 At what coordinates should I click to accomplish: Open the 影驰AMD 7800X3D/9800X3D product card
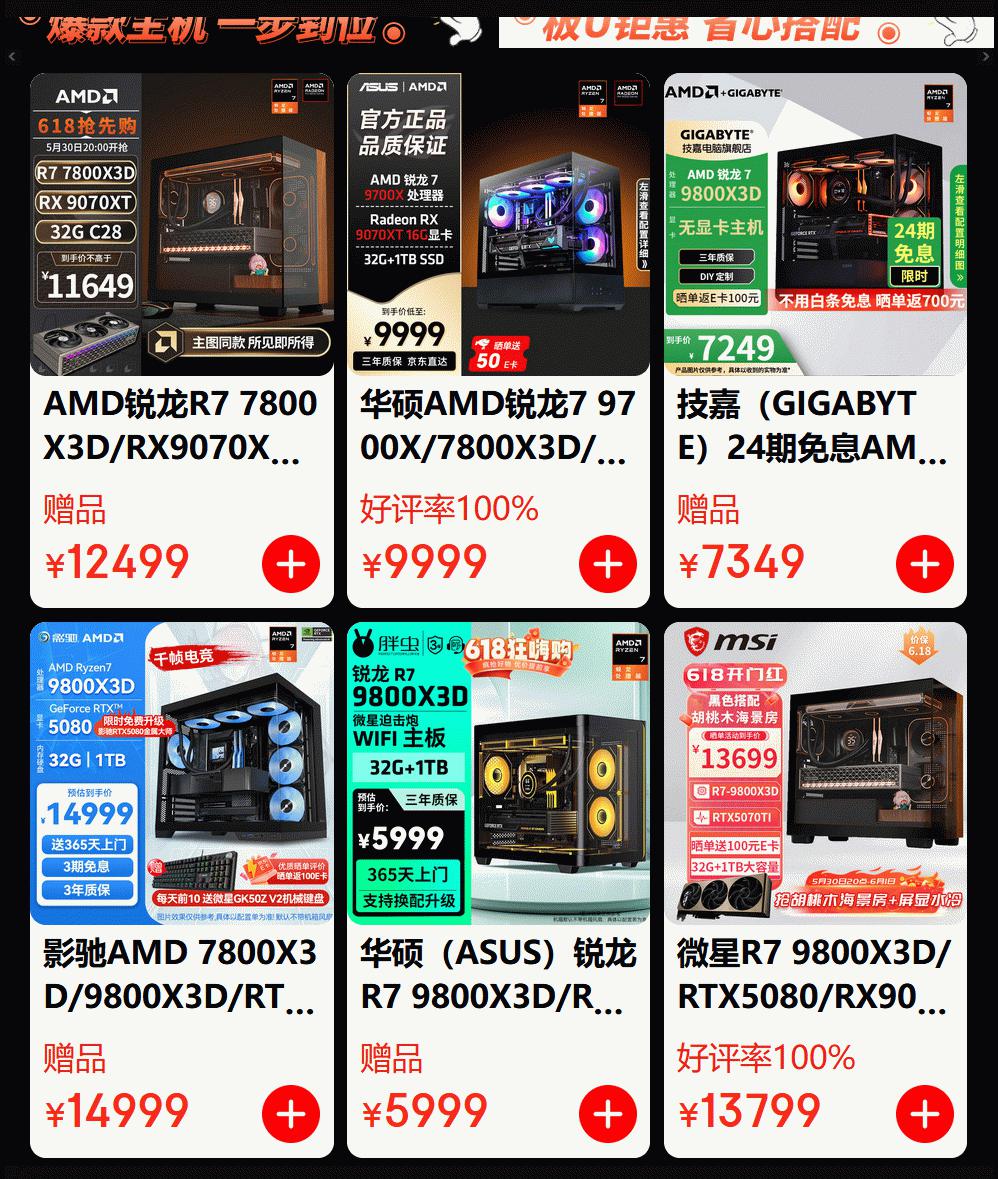pyautogui.click(x=181, y=974)
